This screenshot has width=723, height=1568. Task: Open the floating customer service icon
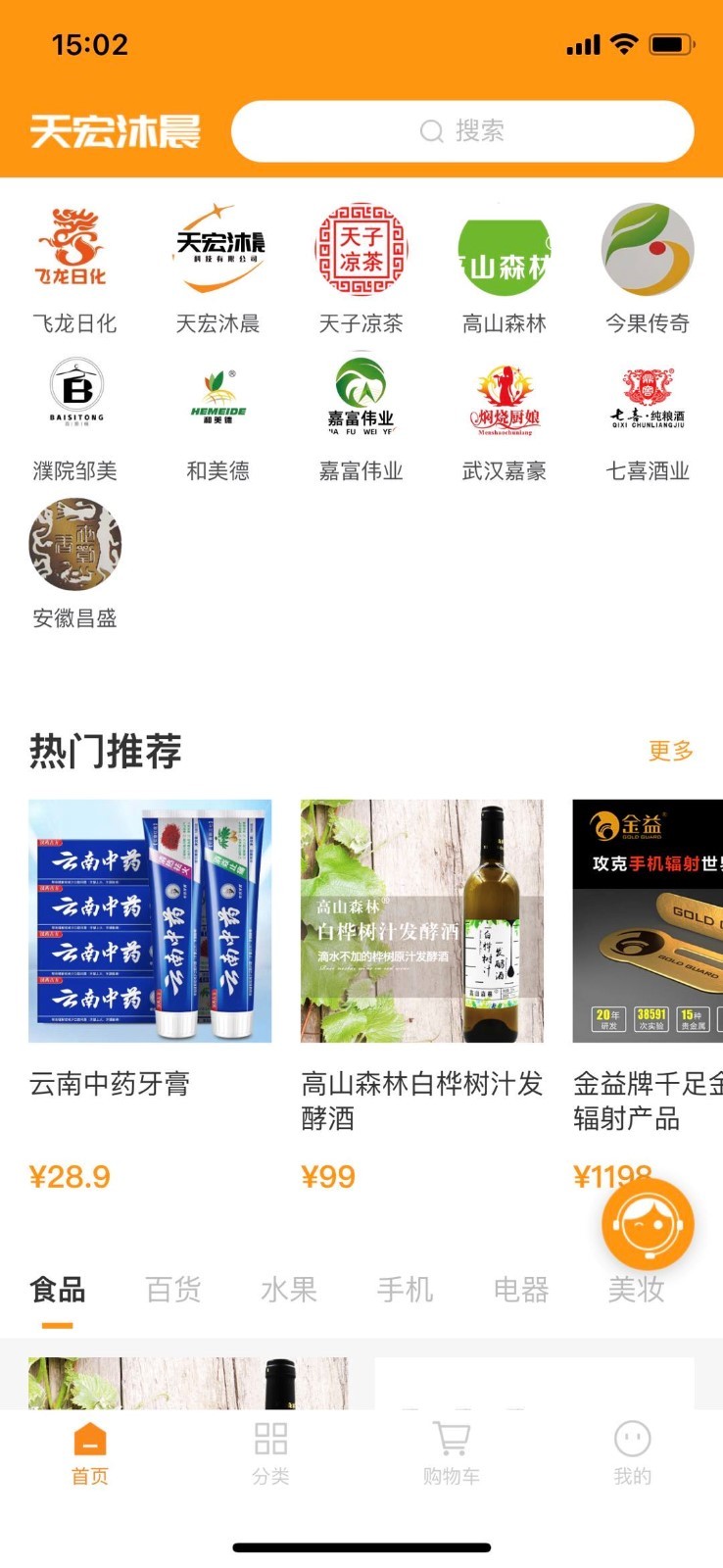coord(646,1224)
